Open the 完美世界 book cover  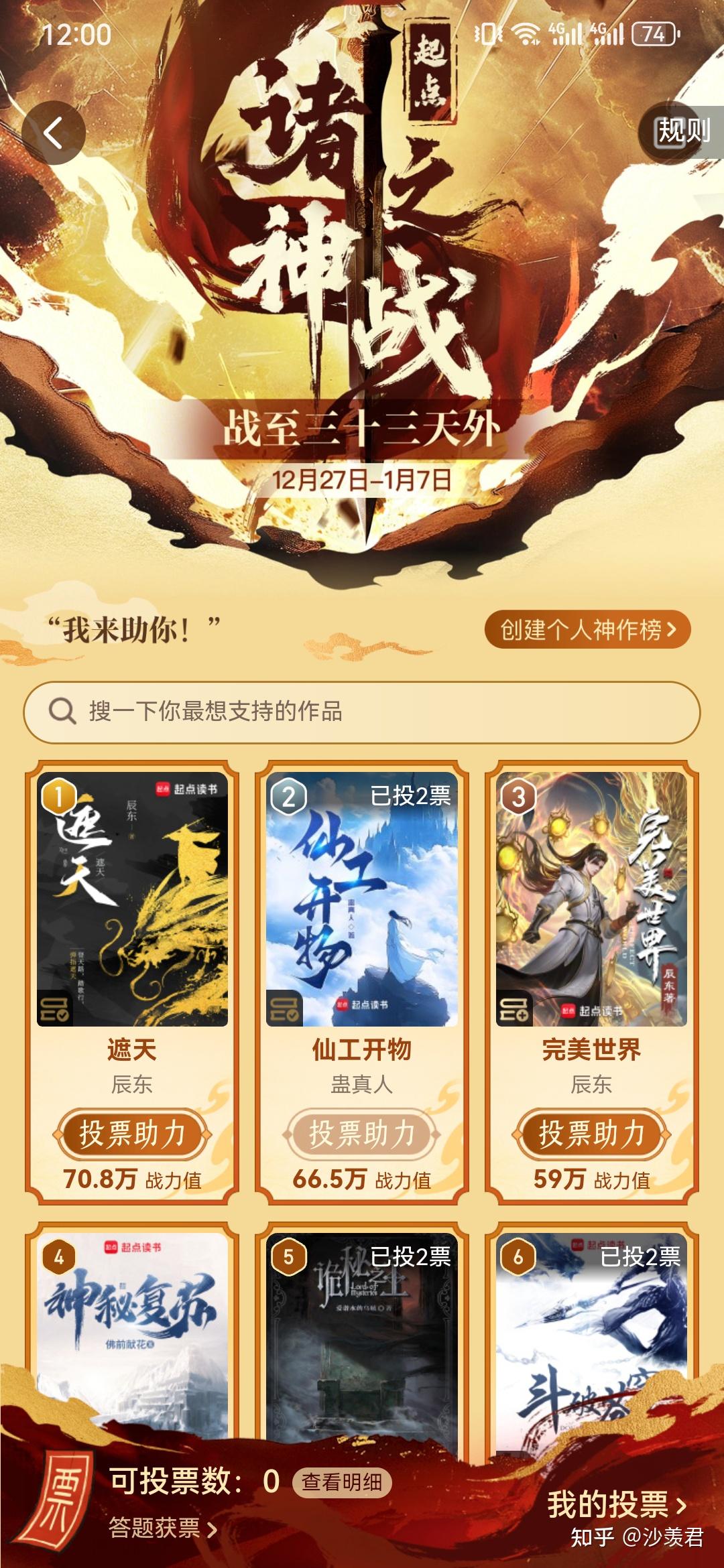pyautogui.click(x=591, y=899)
